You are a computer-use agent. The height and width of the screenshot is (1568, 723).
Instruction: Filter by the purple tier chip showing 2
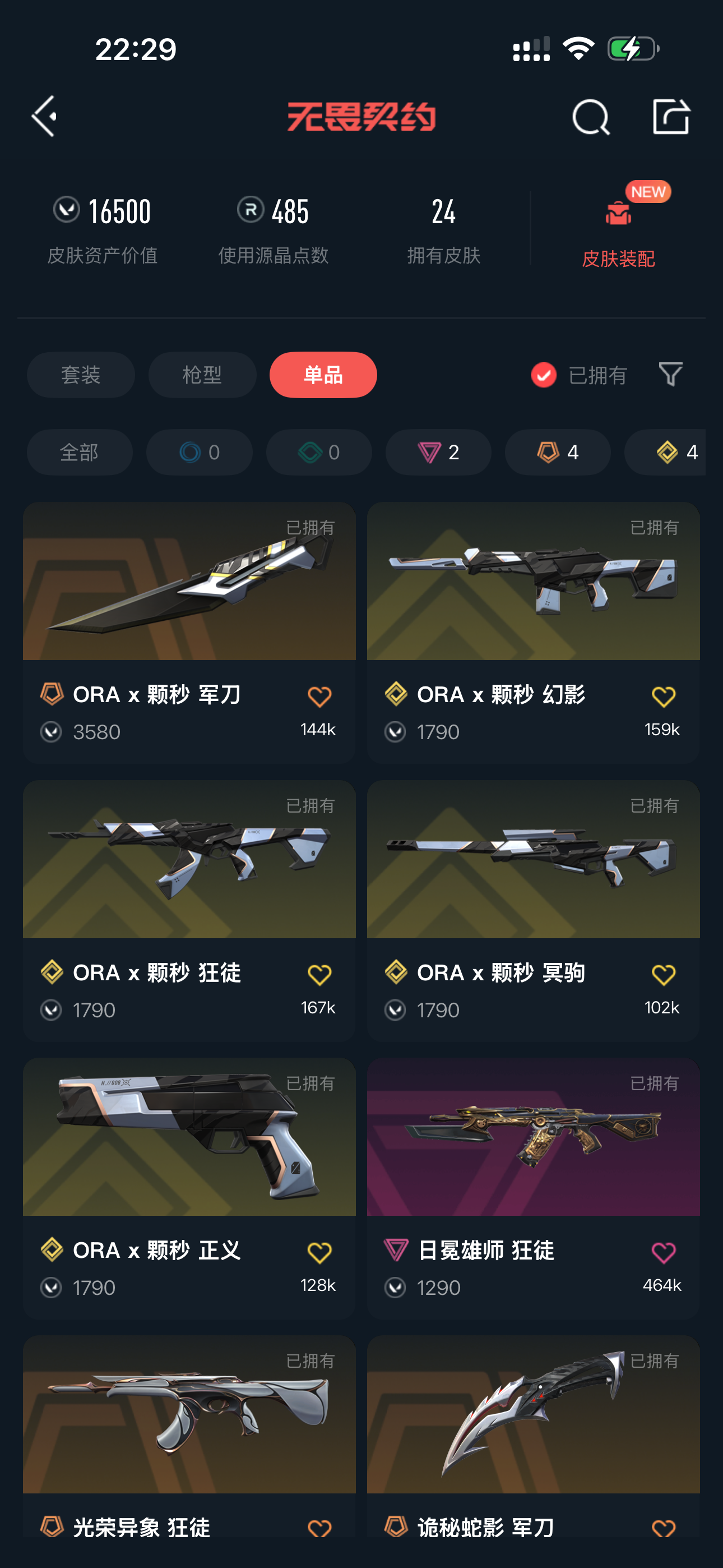438,452
